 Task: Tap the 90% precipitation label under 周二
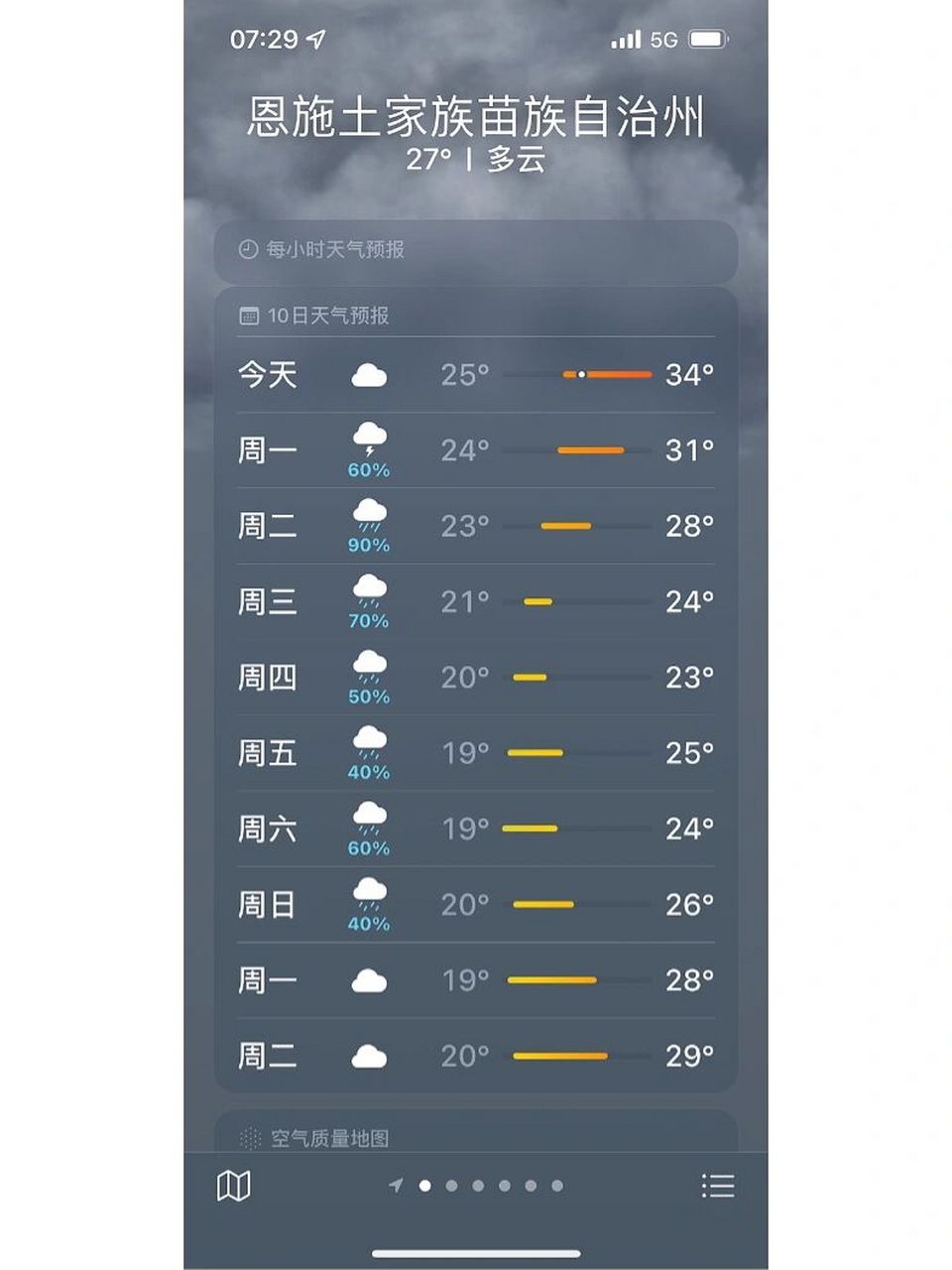369,544
